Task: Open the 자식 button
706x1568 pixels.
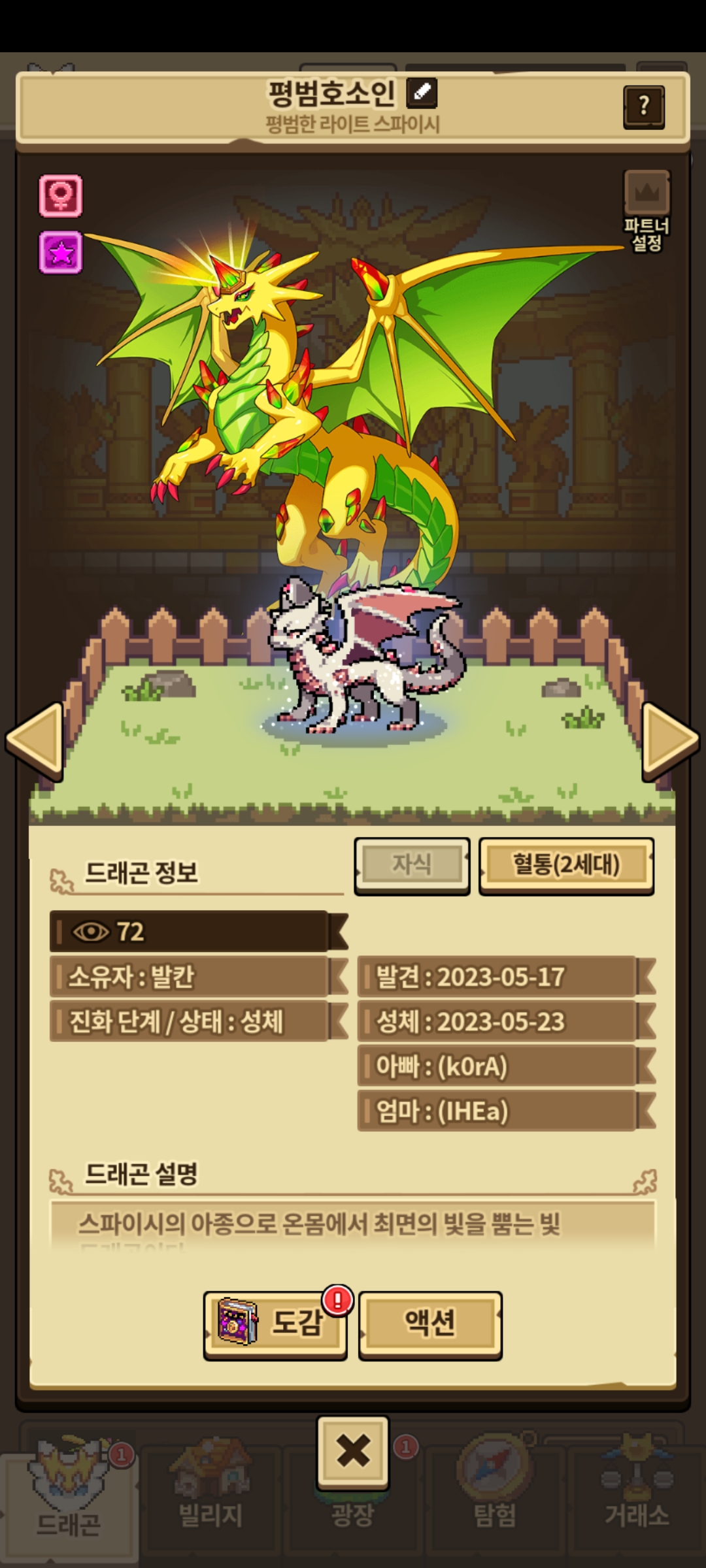Action: 412,865
